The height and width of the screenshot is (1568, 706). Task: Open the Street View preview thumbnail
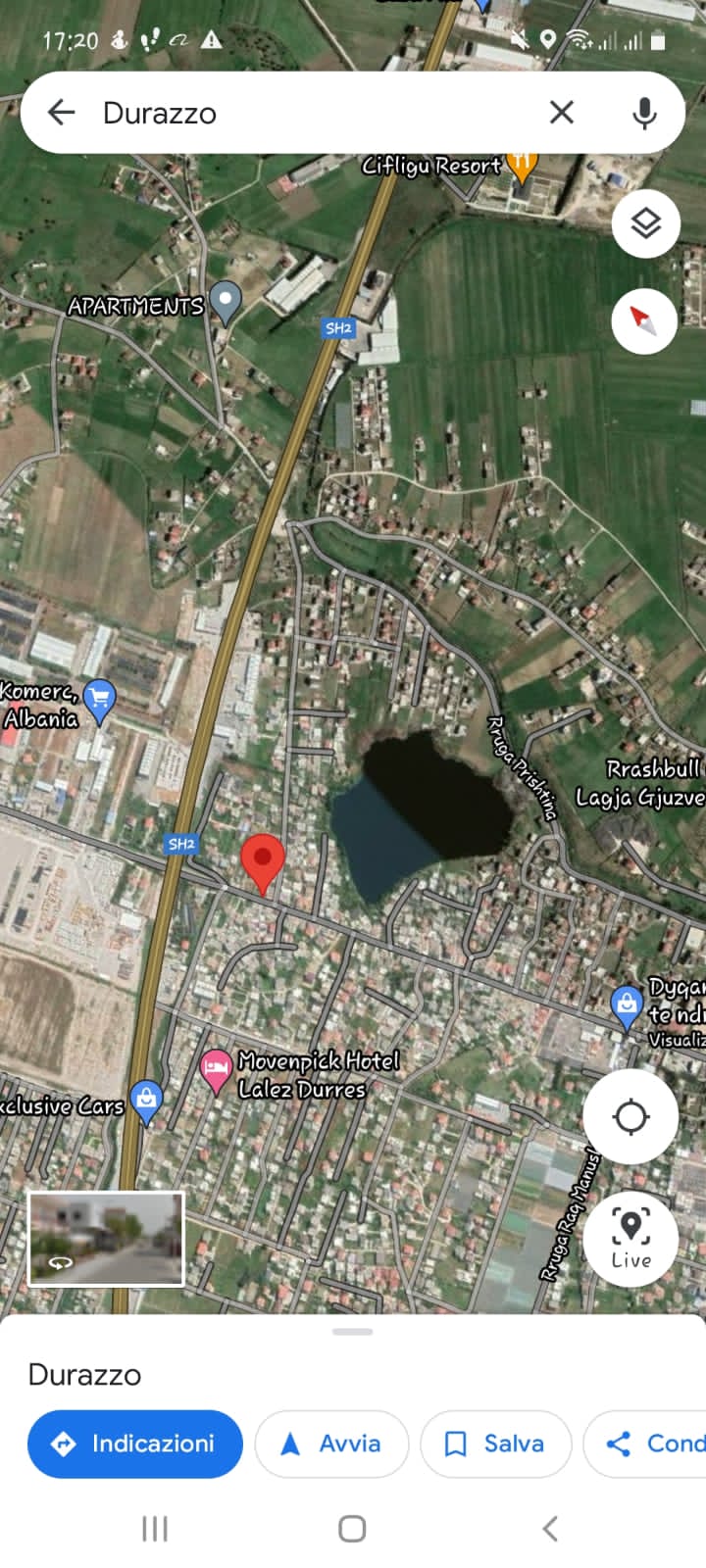106,1238
